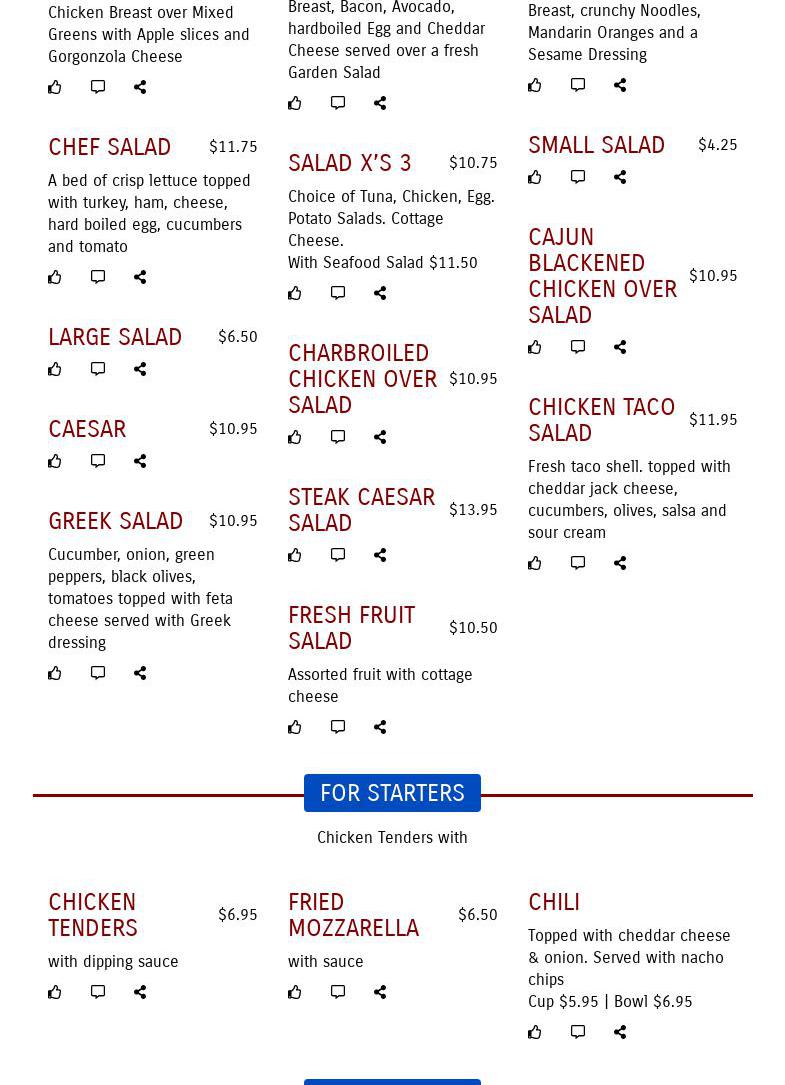Share the Chef Salad item
The width and height of the screenshot is (785, 1085).
[x=140, y=277]
